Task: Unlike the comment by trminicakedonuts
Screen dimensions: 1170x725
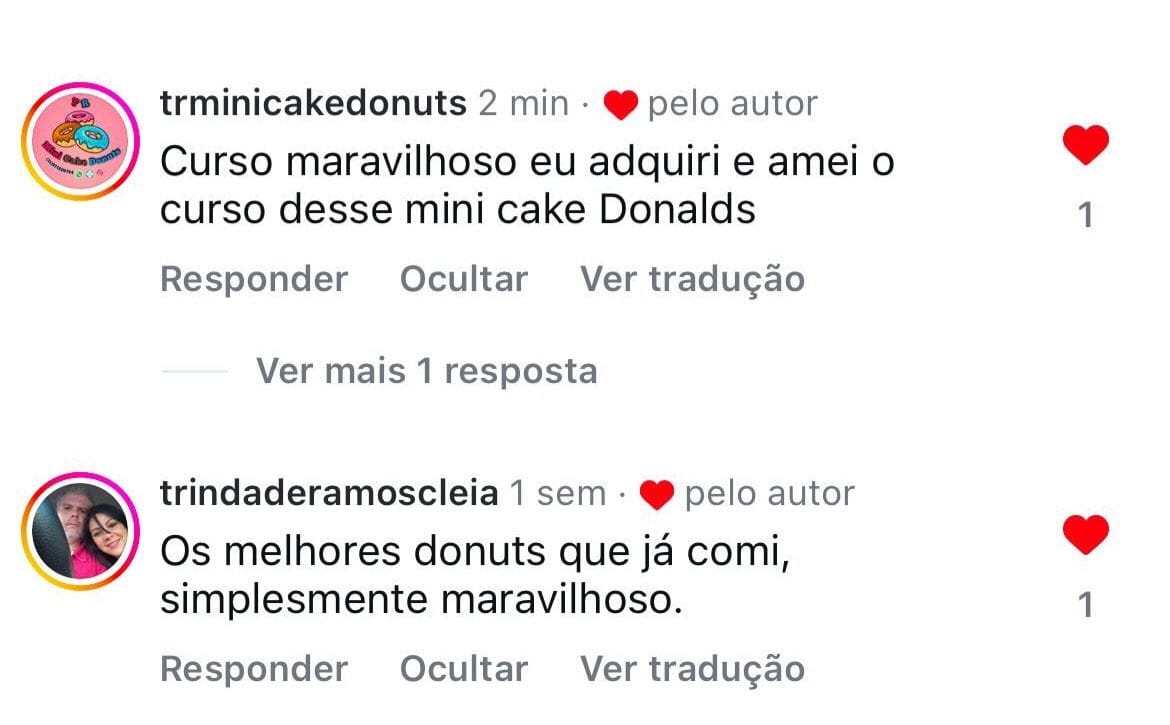Action: pyautogui.click(x=1085, y=146)
